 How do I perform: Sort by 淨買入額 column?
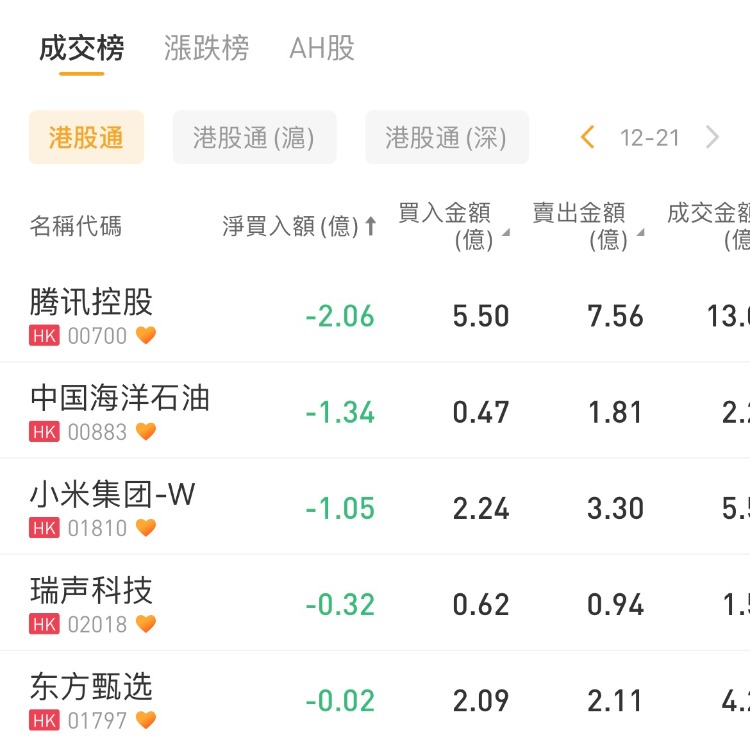click(299, 226)
